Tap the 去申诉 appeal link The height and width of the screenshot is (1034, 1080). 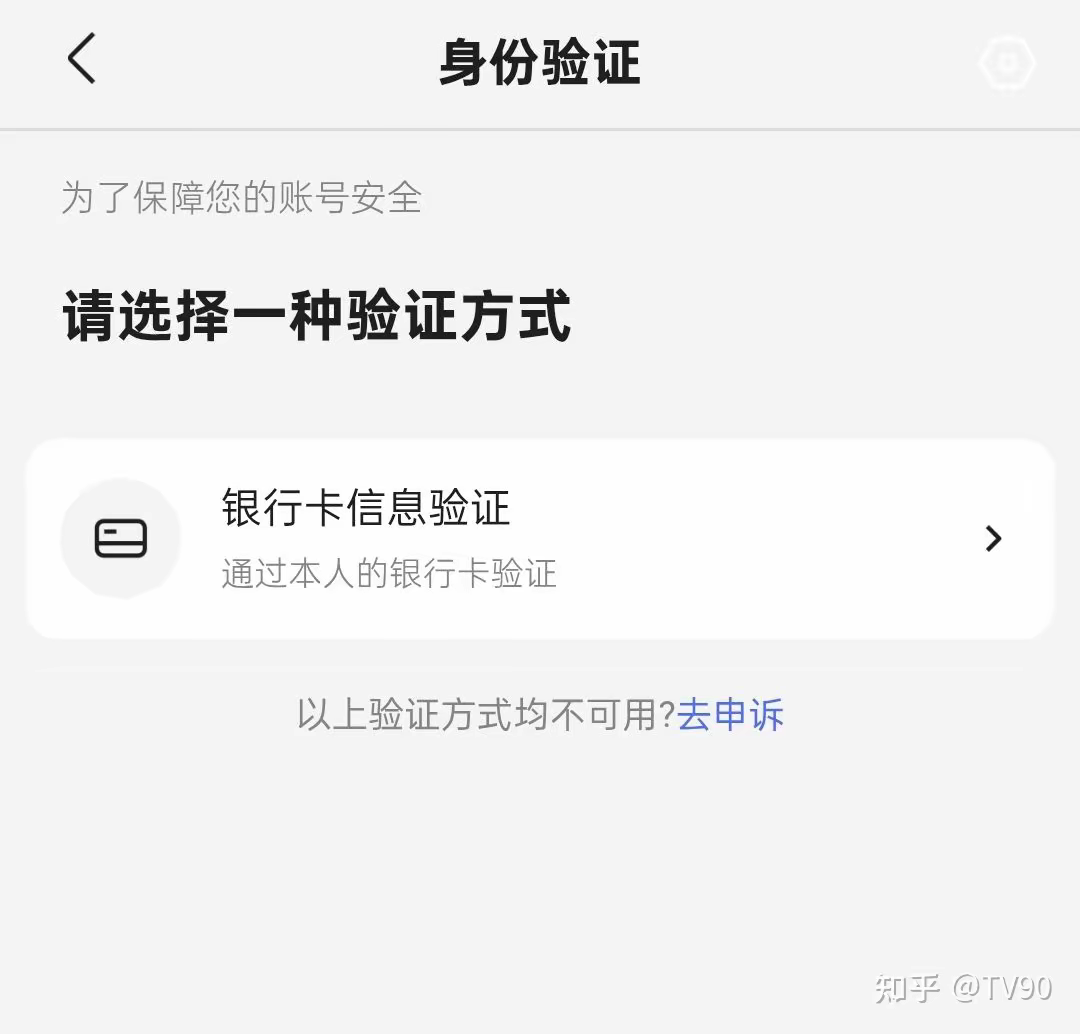click(730, 715)
